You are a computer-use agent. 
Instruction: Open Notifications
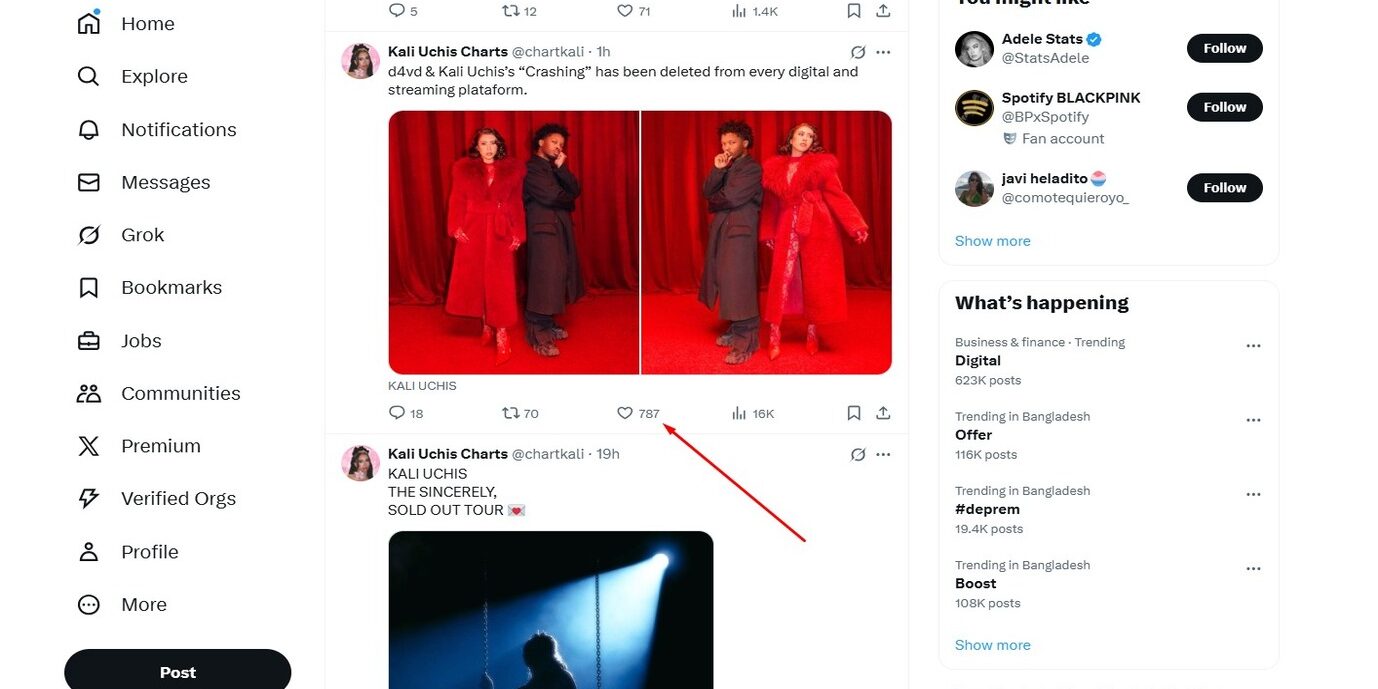point(178,130)
